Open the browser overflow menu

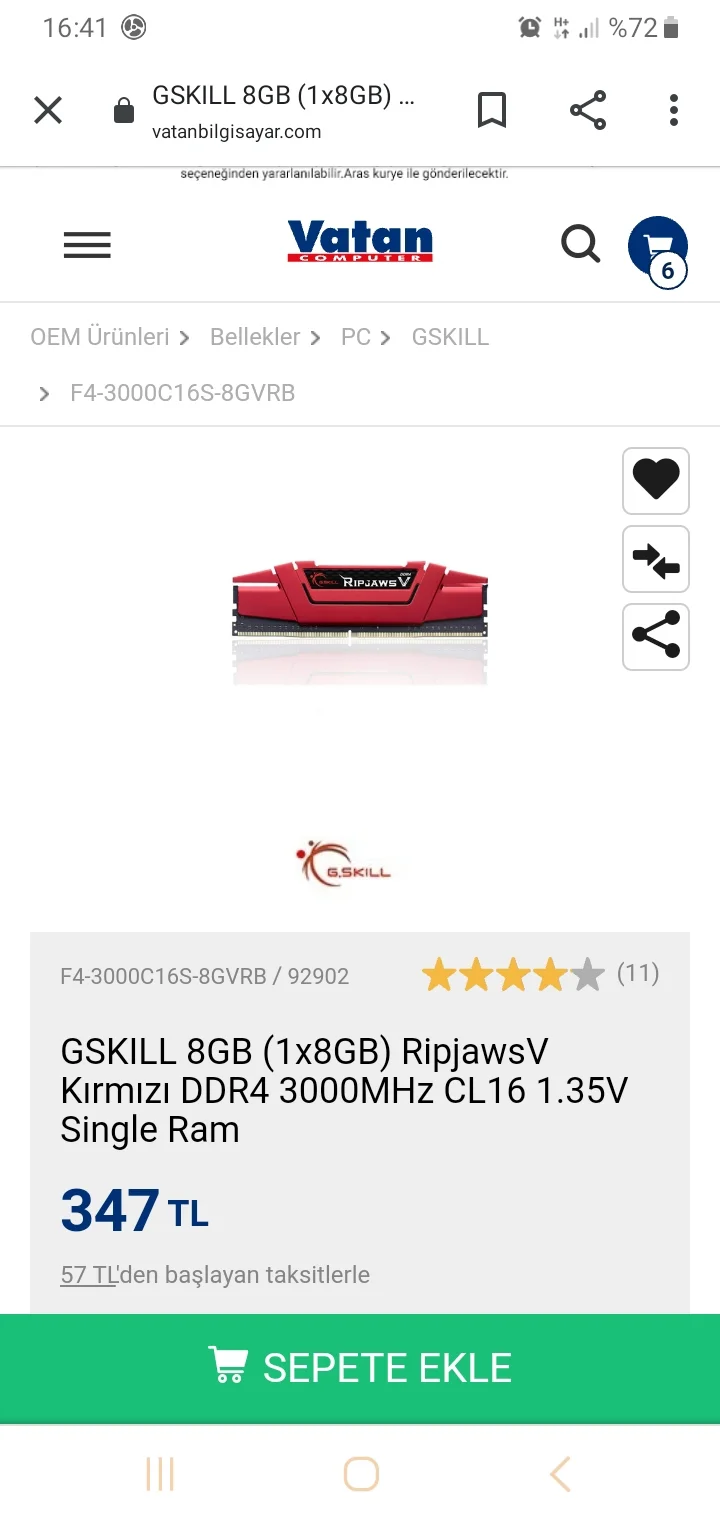[x=674, y=110]
